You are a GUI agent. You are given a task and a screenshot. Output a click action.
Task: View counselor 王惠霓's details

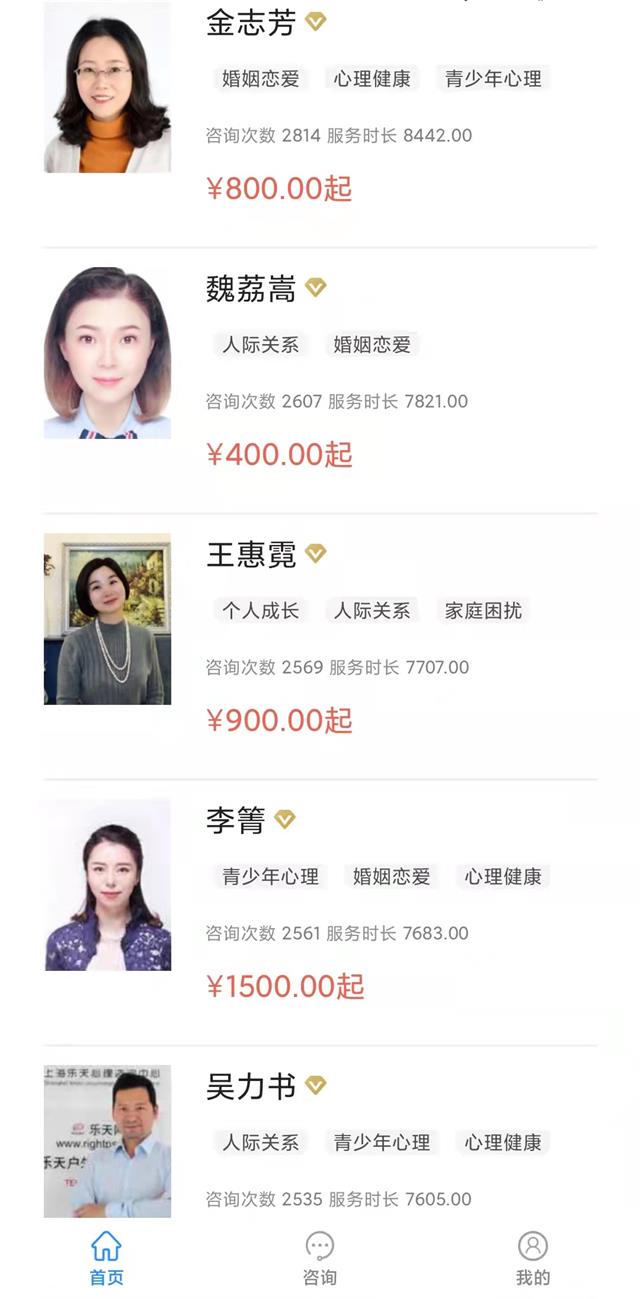(251, 555)
